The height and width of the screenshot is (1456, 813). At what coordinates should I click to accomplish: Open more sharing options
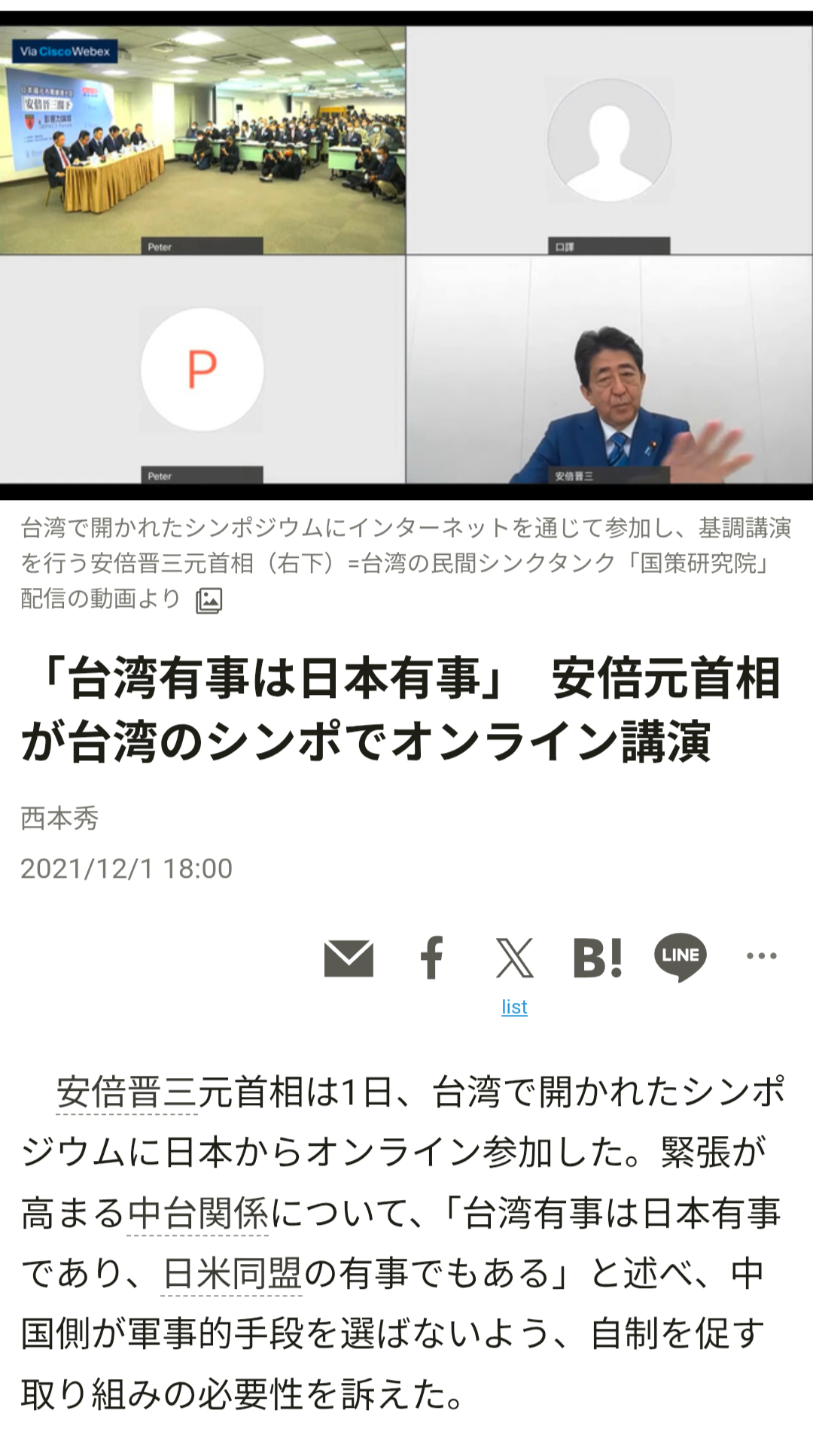click(761, 956)
